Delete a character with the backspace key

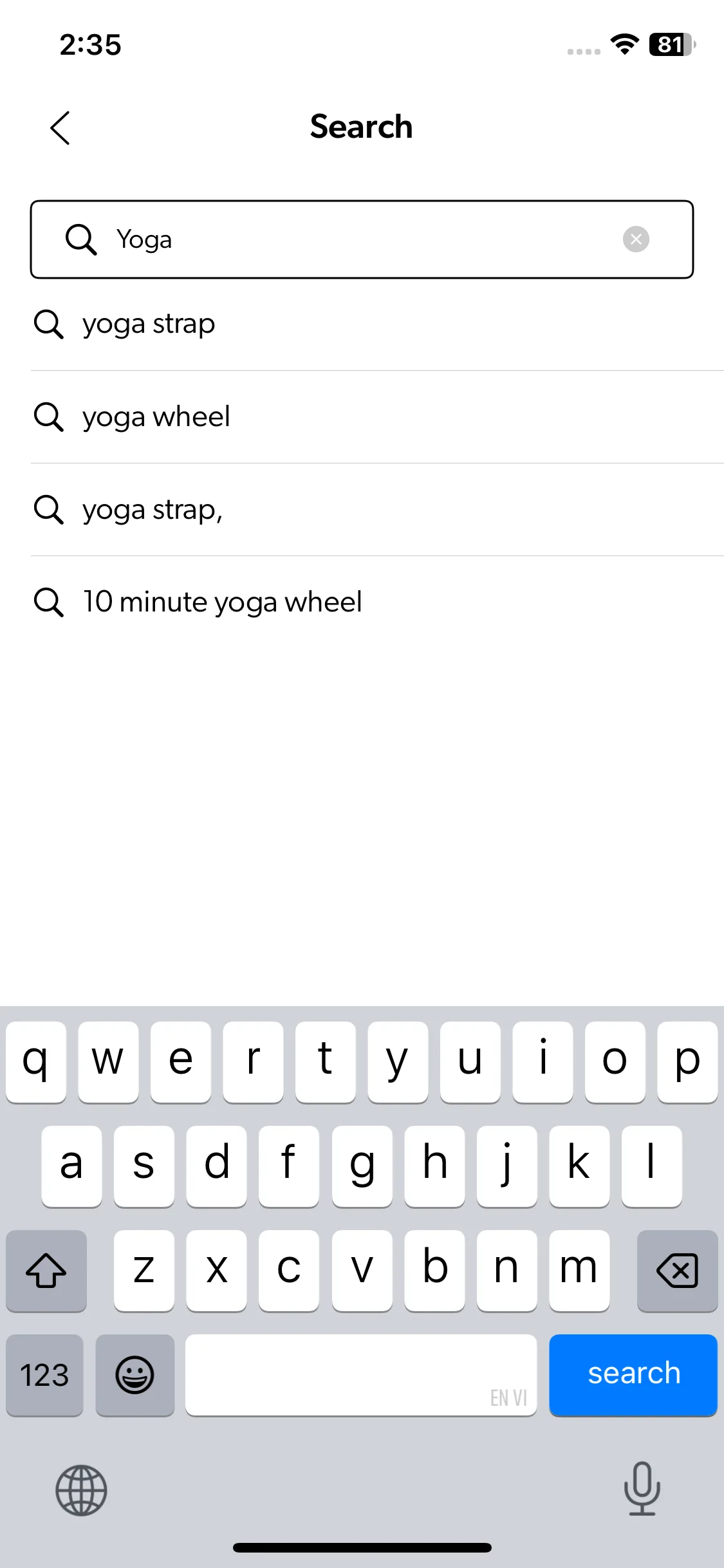point(677,1270)
